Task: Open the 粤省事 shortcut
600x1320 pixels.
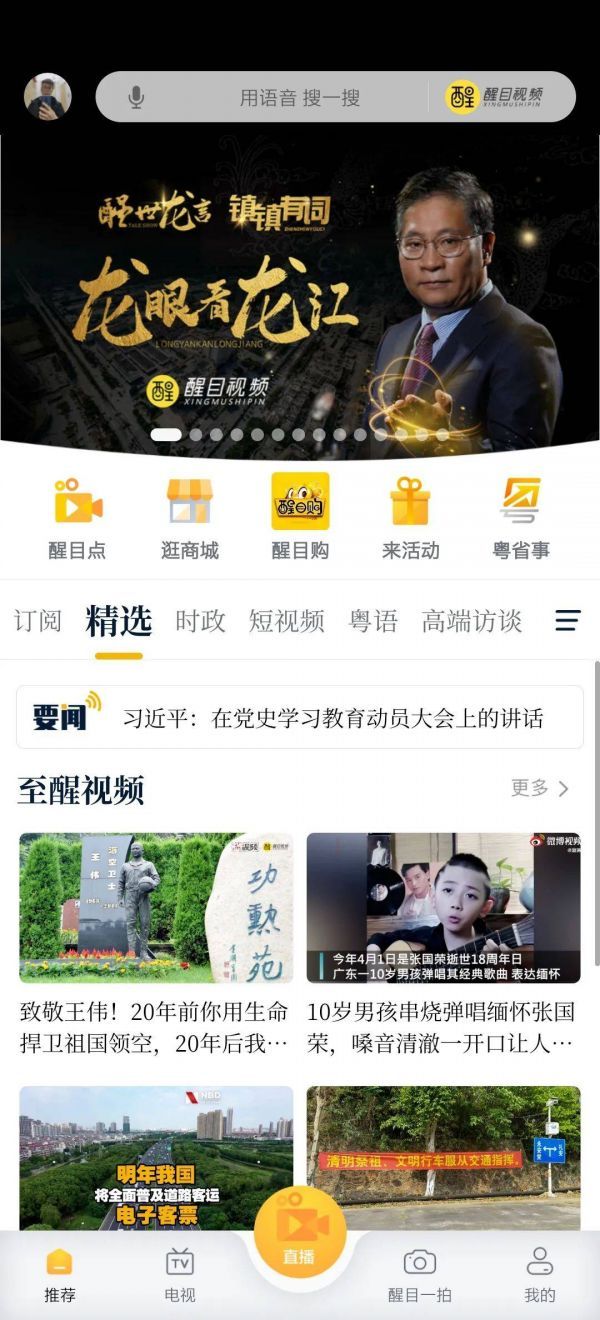Action: pyautogui.click(x=521, y=517)
